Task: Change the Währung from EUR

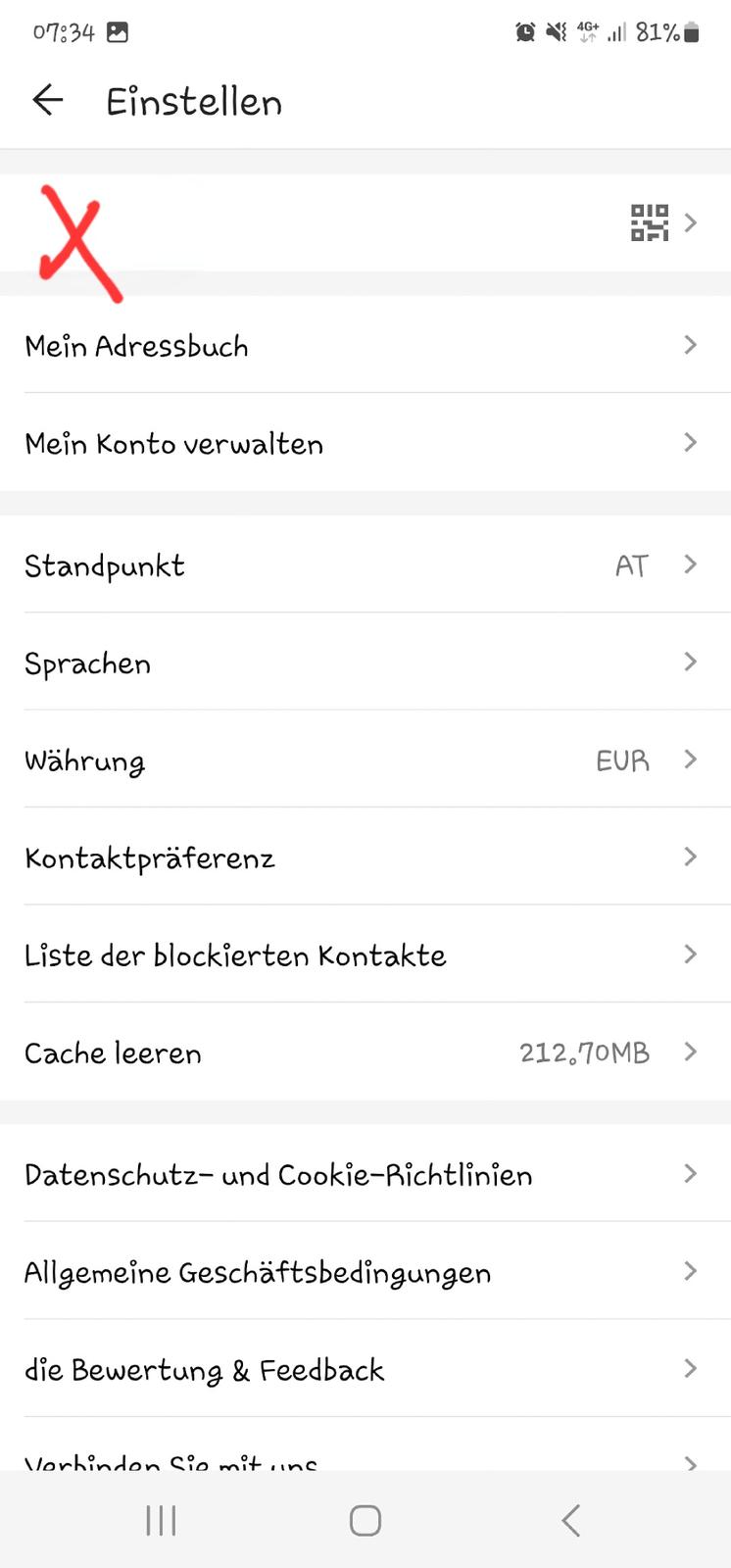Action: coord(365,759)
